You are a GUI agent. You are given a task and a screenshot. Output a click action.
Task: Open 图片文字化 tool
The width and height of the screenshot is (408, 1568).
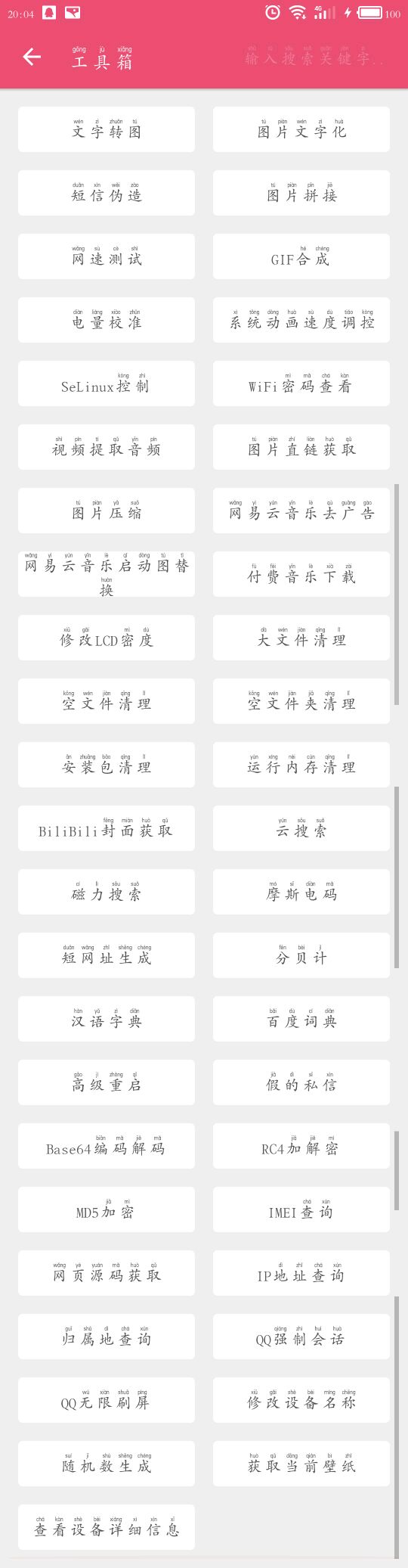click(301, 129)
